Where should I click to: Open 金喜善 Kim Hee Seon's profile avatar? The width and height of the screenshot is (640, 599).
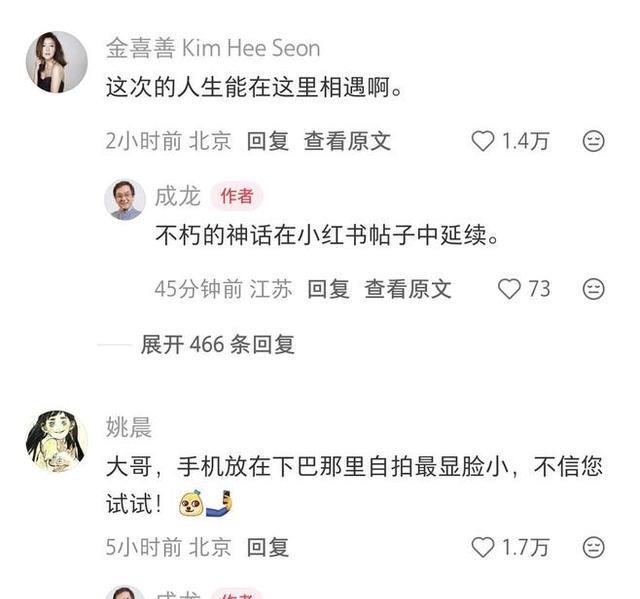click(56, 62)
